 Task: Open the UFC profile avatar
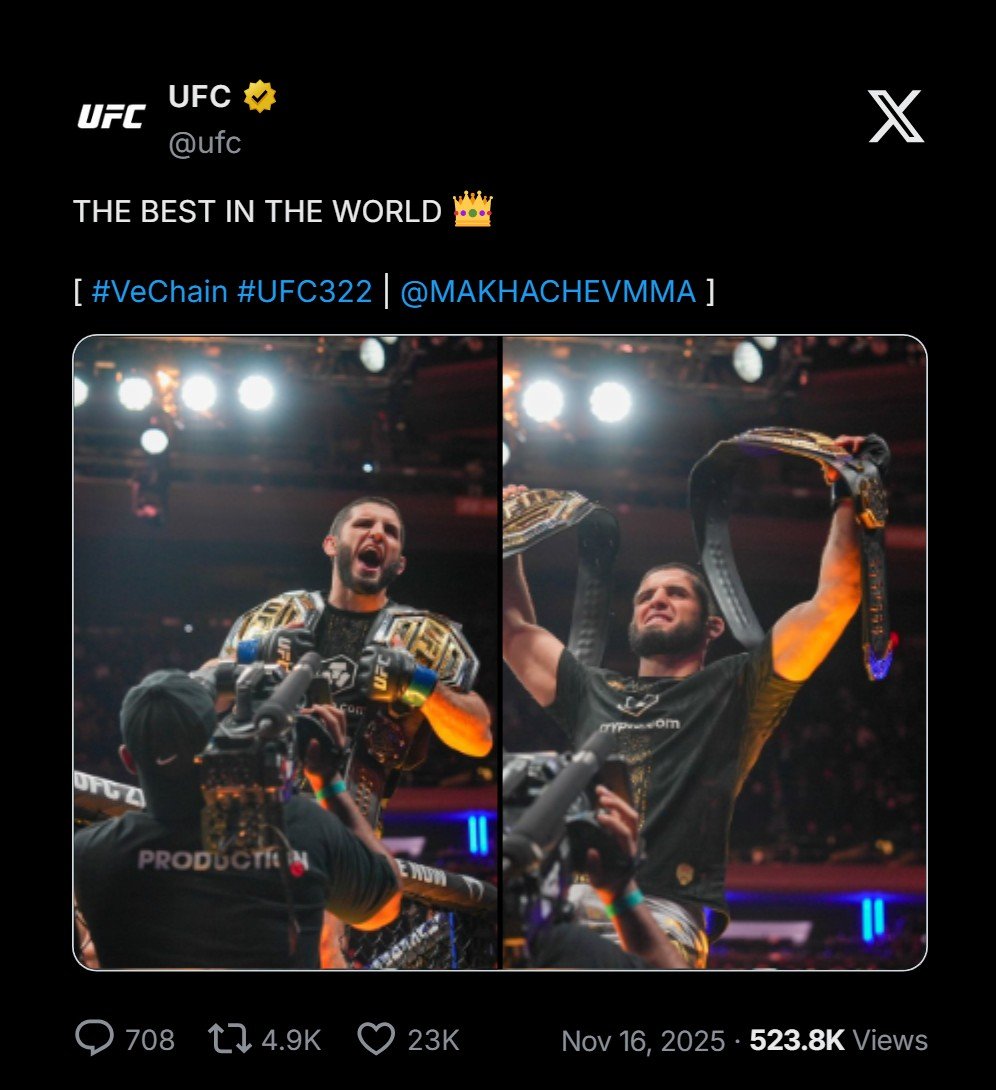click(111, 117)
